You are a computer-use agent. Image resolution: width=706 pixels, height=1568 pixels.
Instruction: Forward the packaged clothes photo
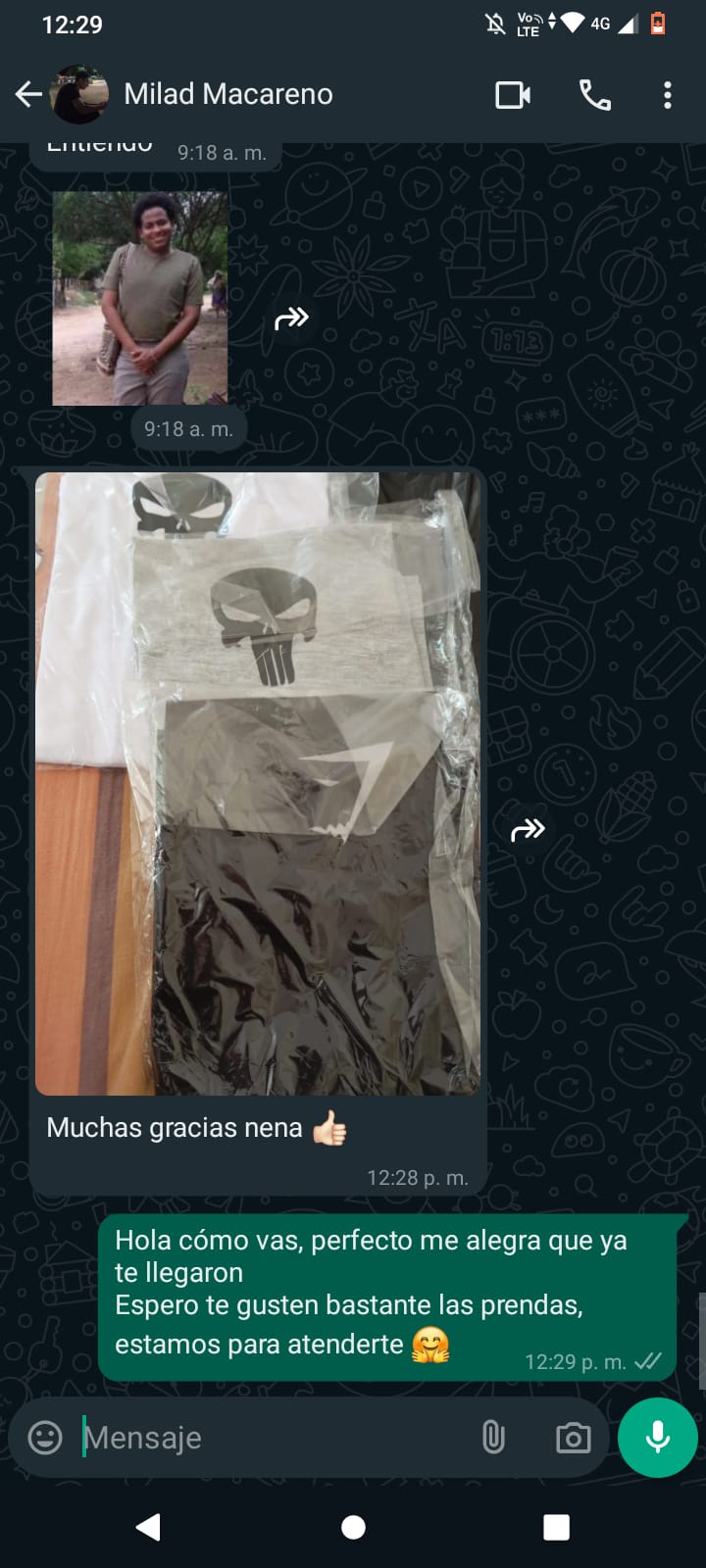tap(528, 830)
